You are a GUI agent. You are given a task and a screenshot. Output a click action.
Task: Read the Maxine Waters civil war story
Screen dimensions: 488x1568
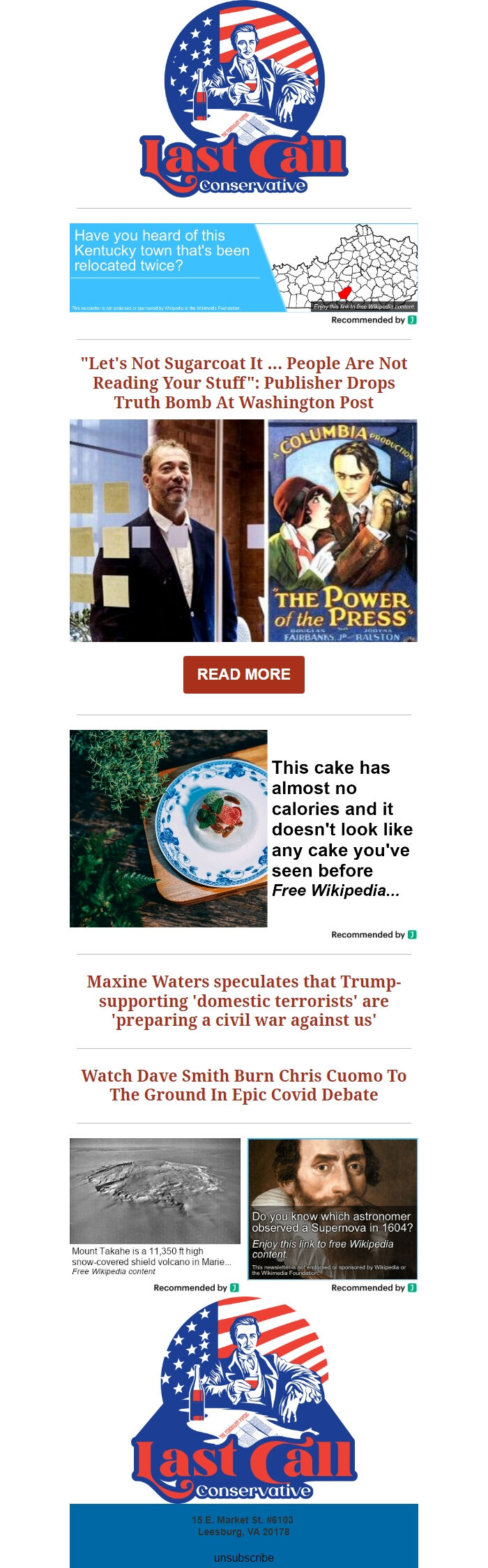(243, 1001)
